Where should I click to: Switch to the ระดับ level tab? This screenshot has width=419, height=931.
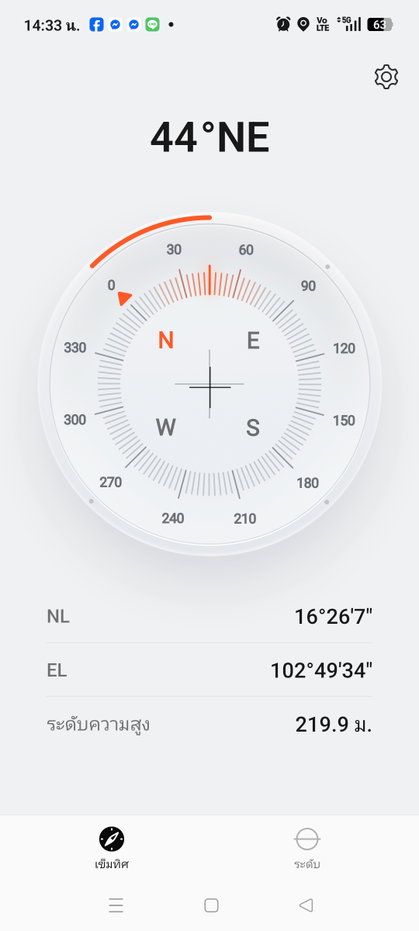point(307,848)
